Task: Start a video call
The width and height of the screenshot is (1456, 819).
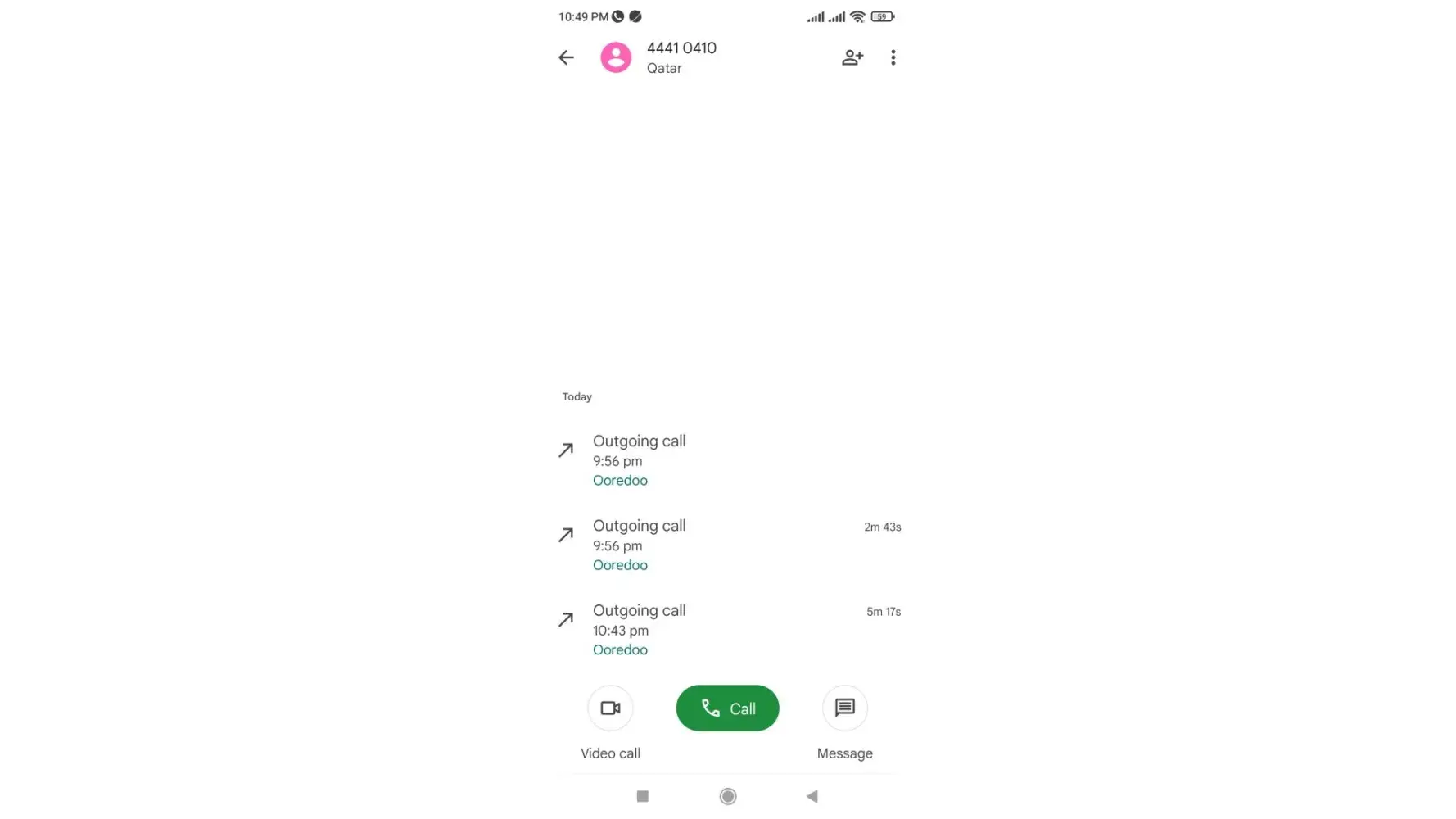Action: click(610, 708)
